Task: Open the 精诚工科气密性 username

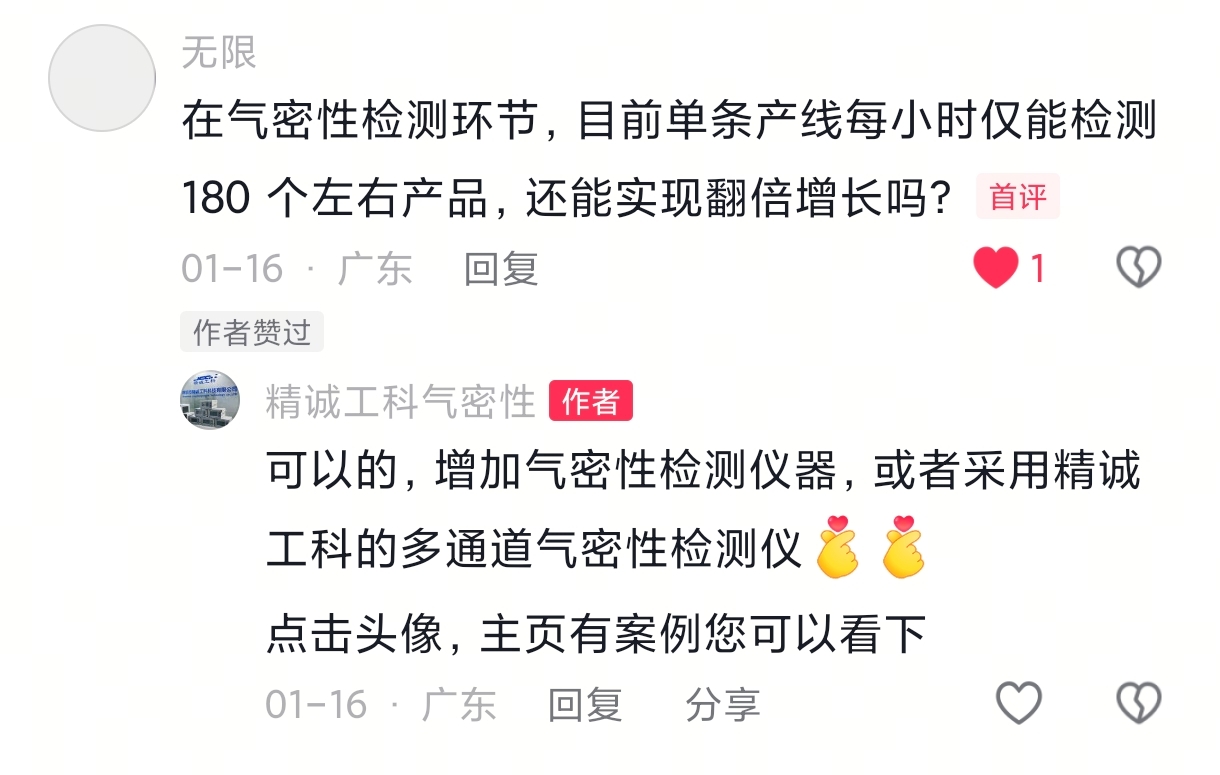Action: coord(401,402)
